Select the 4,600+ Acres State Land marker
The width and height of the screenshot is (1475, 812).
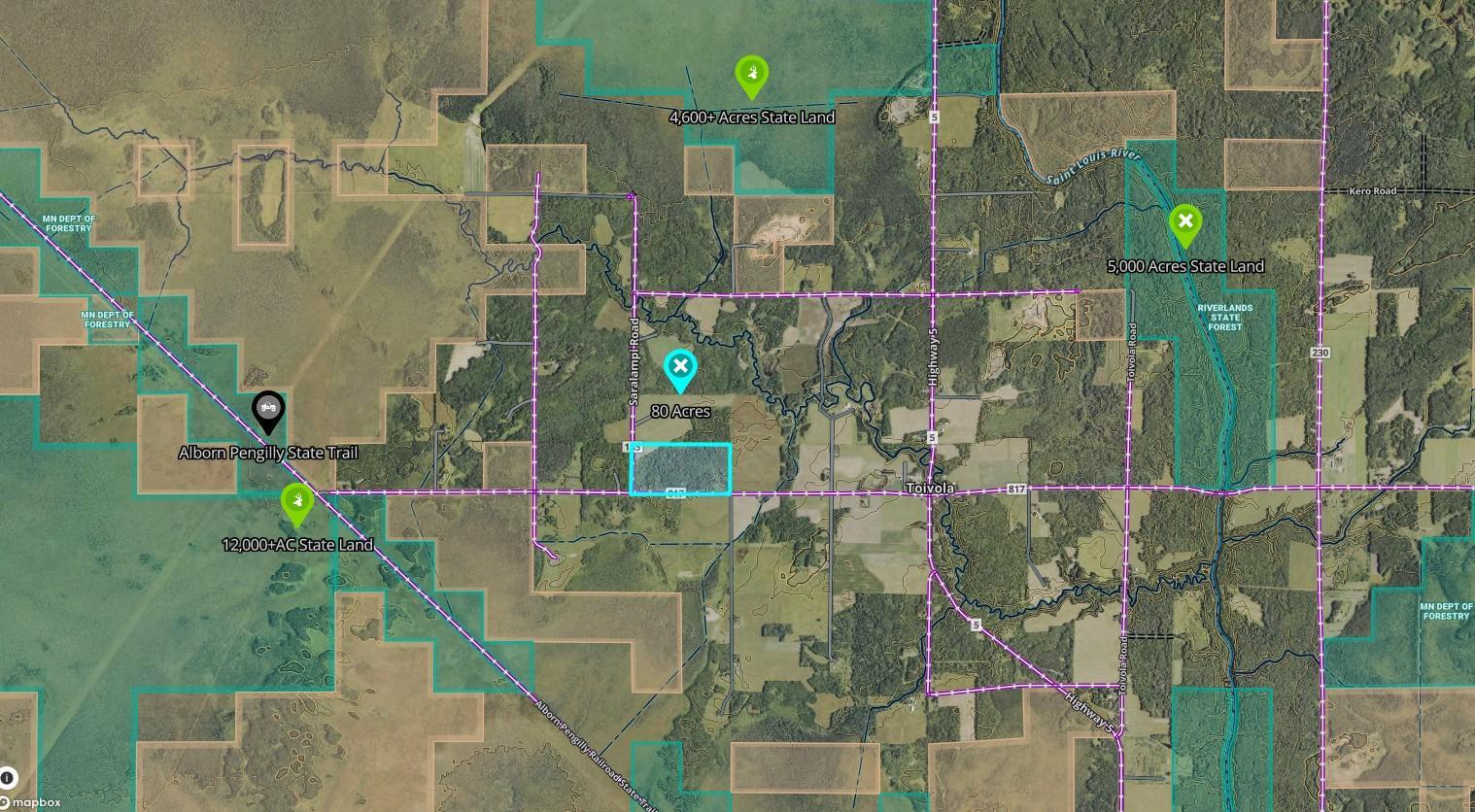pos(752,74)
